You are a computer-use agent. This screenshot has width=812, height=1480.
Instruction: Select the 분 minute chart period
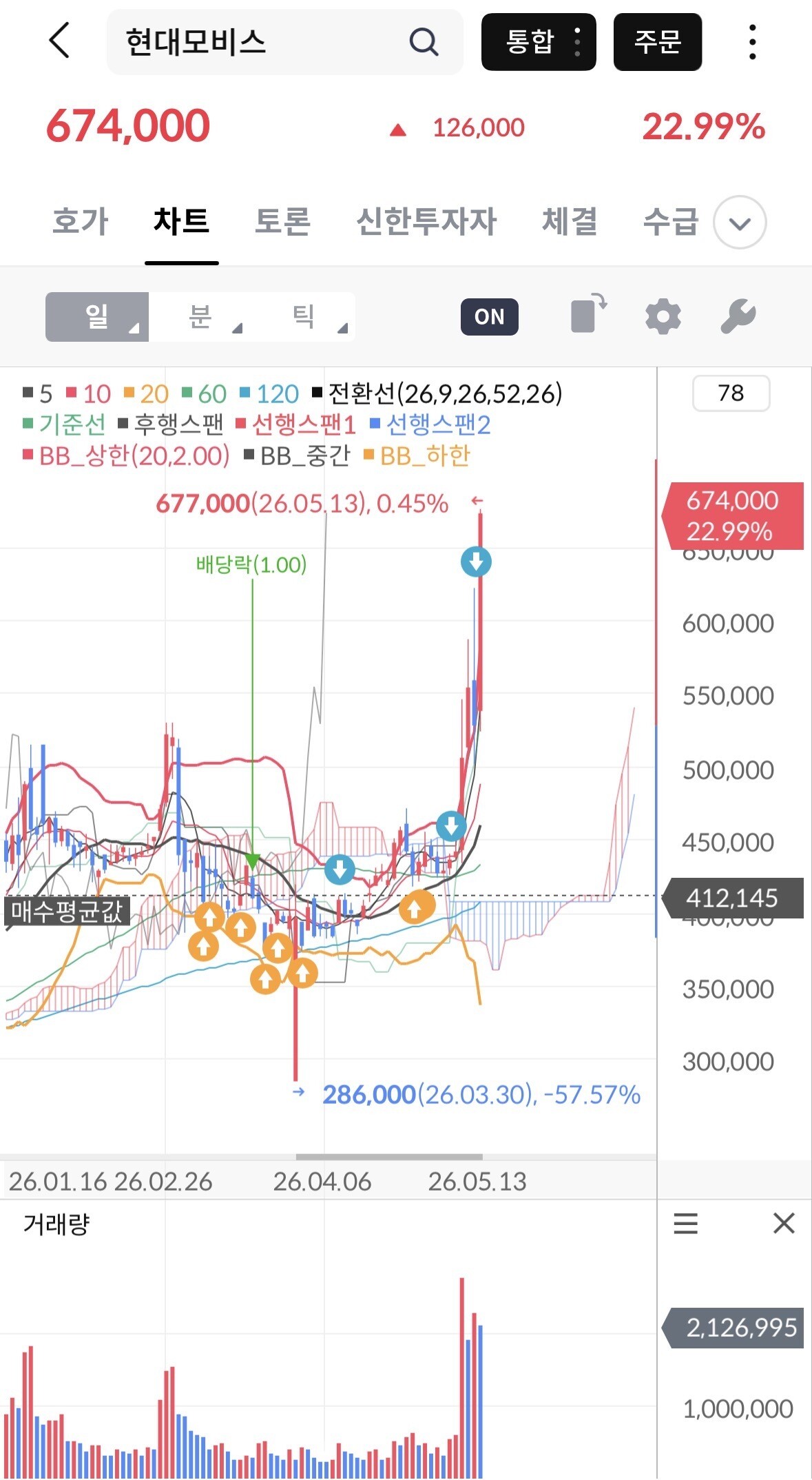click(x=200, y=317)
